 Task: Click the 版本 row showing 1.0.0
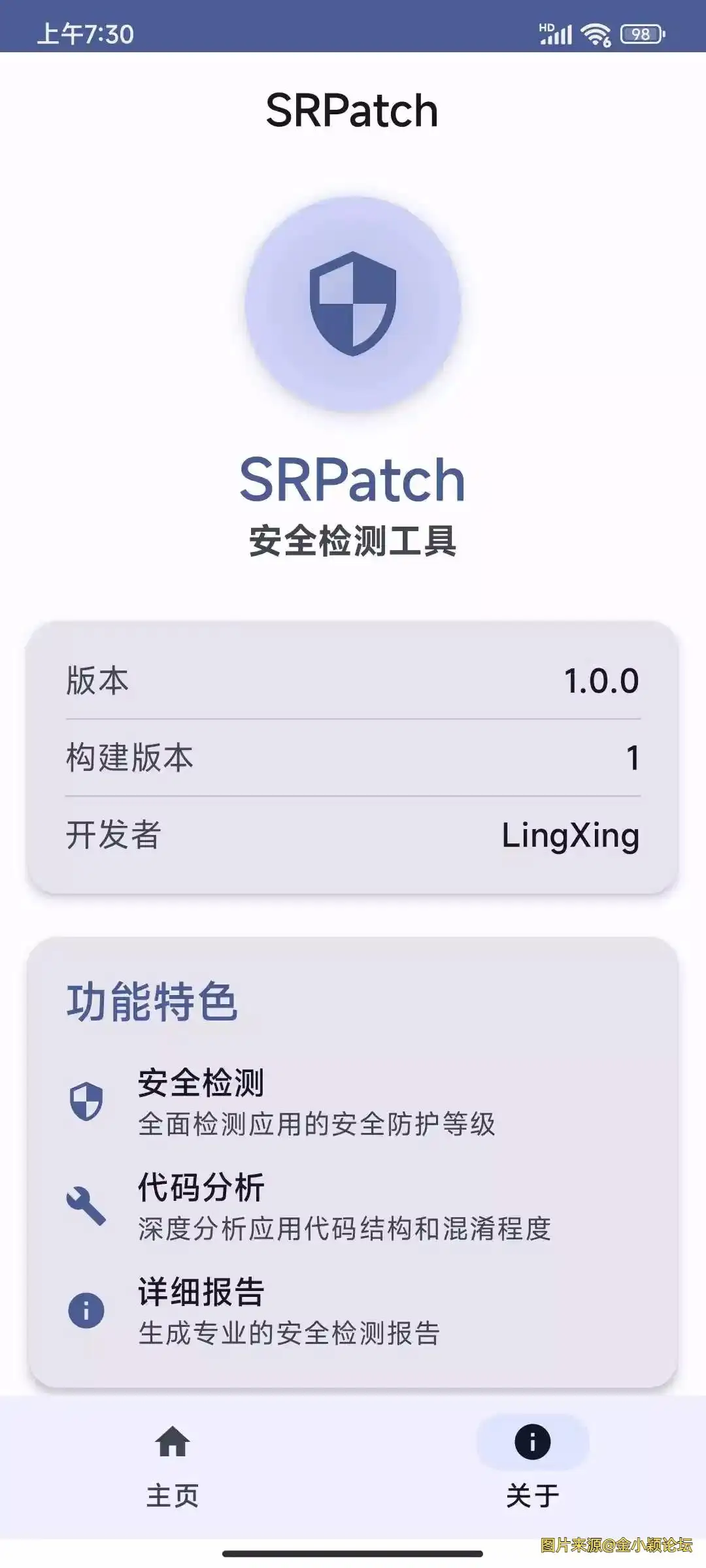(353, 682)
